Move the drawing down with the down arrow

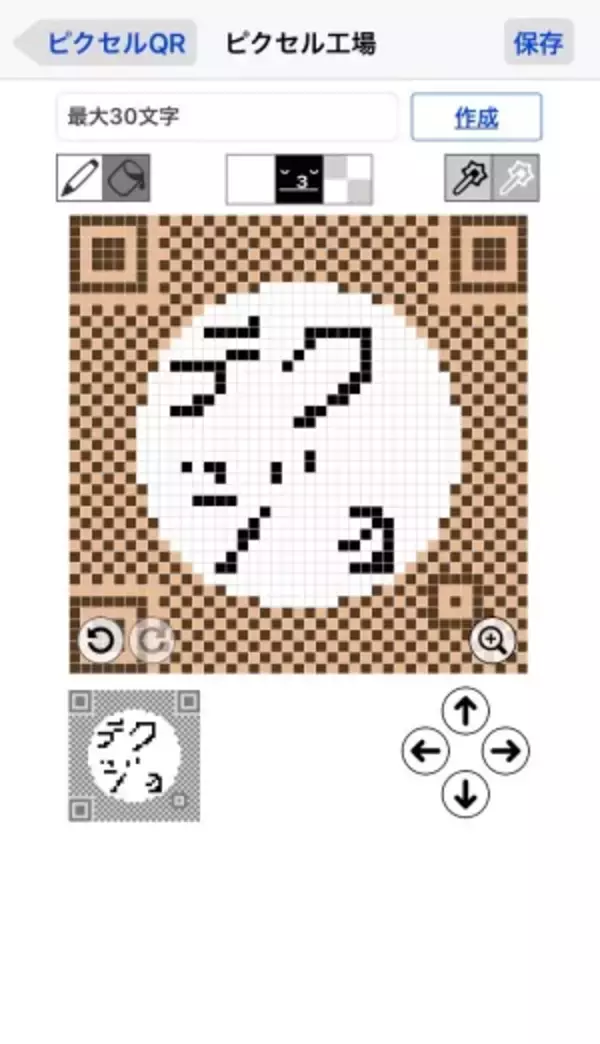(465, 793)
